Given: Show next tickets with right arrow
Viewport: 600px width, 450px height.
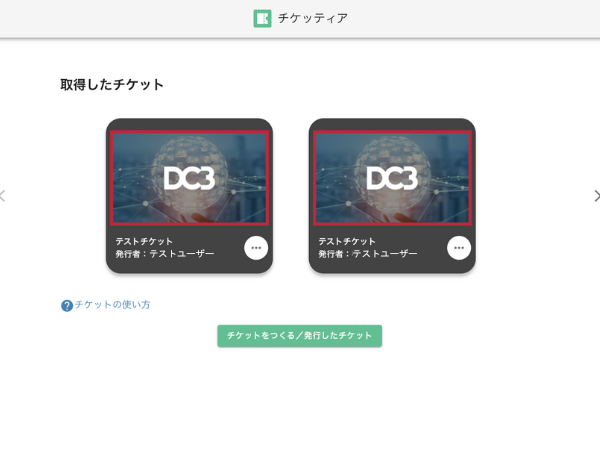Looking at the screenshot, I should pos(596,196).
